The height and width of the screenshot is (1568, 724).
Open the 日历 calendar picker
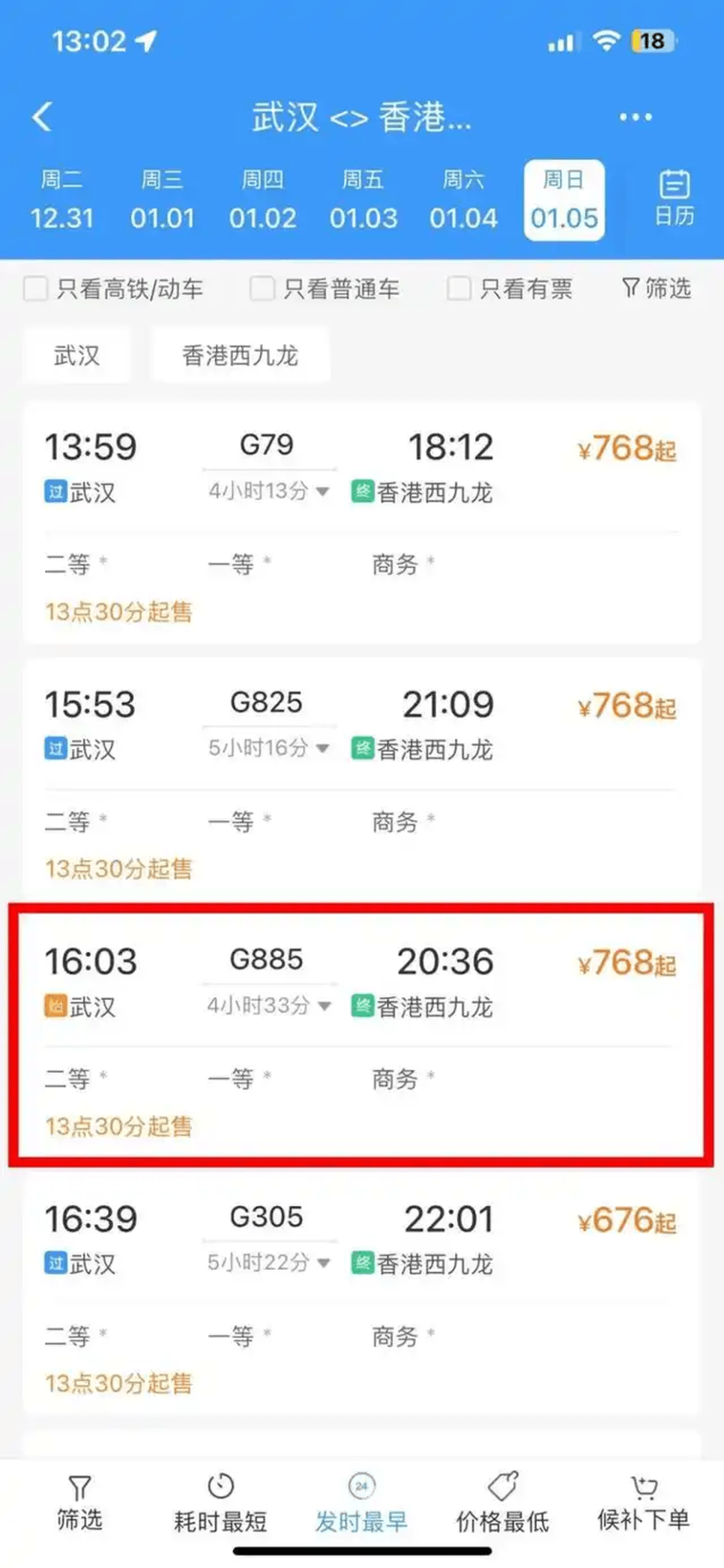click(x=674, y=199)
